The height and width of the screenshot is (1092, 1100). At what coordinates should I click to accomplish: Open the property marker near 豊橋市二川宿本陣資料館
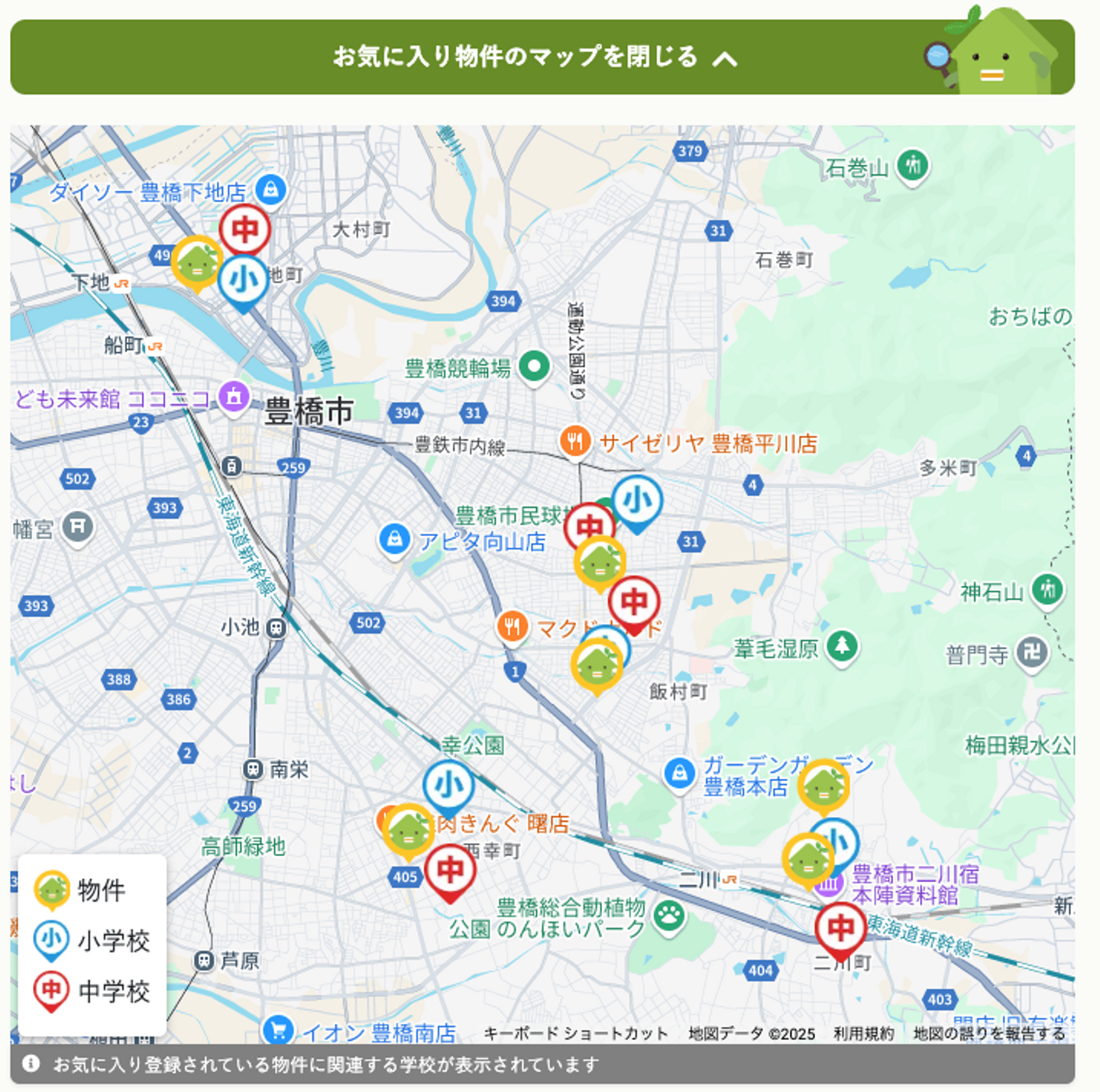pyautogui.click(x=807, y=859)
